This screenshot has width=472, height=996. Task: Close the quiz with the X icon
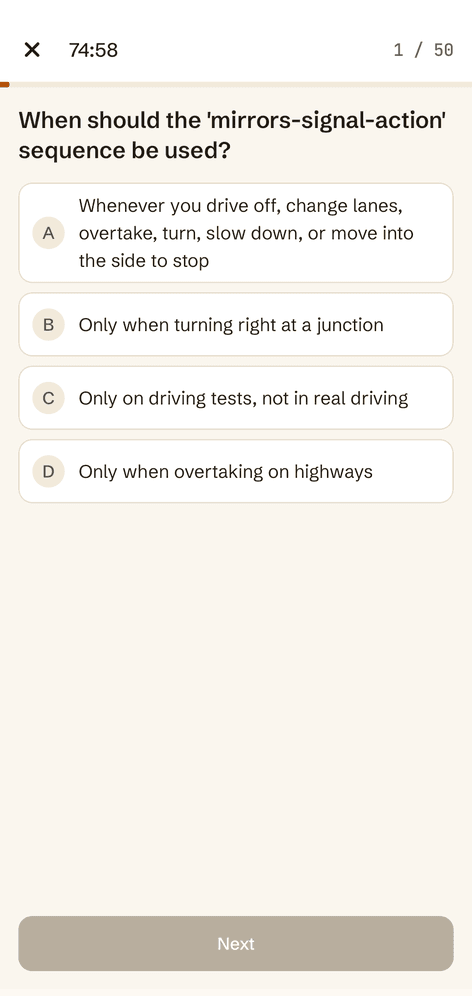click(32, 50)
